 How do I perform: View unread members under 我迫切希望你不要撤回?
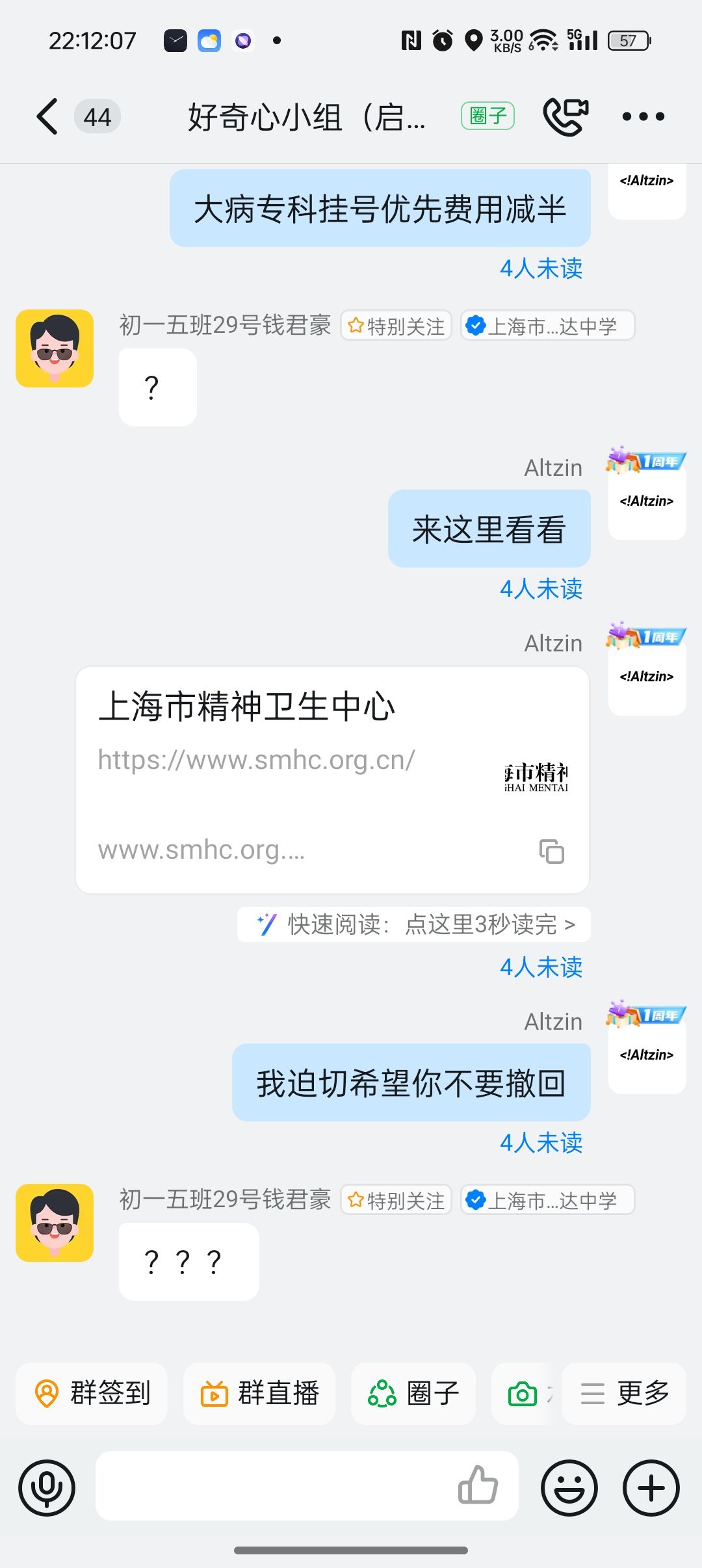(541, 1142)
